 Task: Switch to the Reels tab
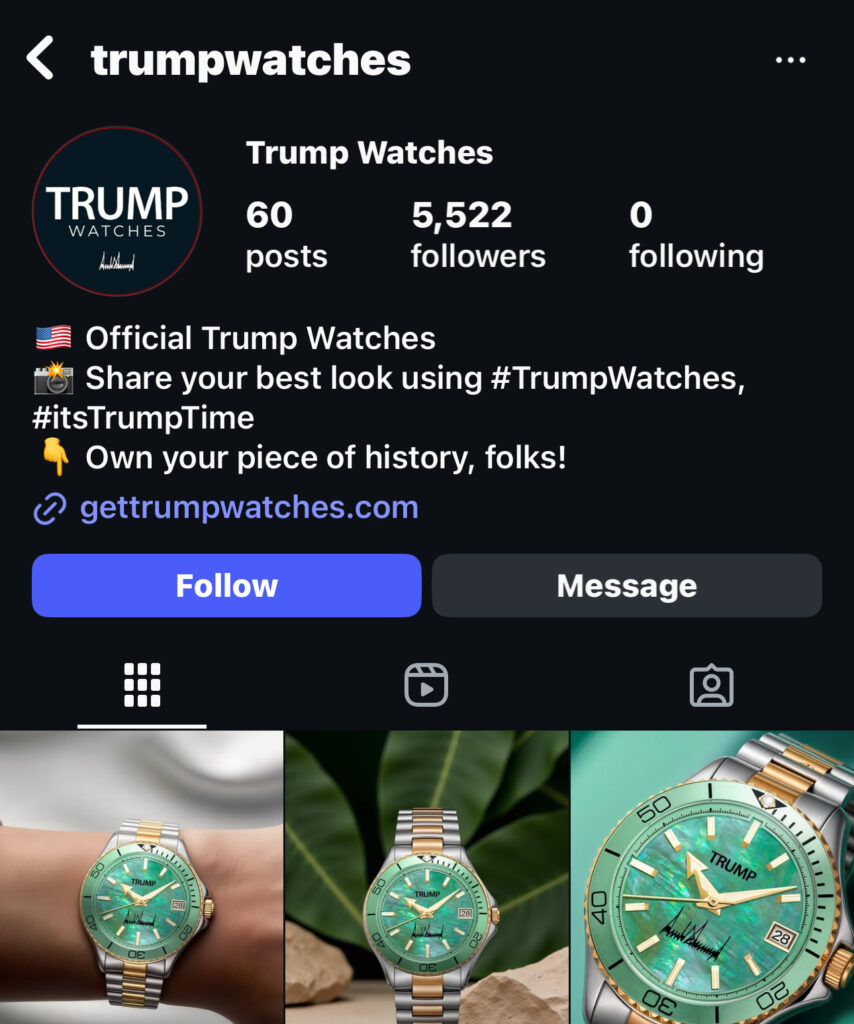(426, 686)
